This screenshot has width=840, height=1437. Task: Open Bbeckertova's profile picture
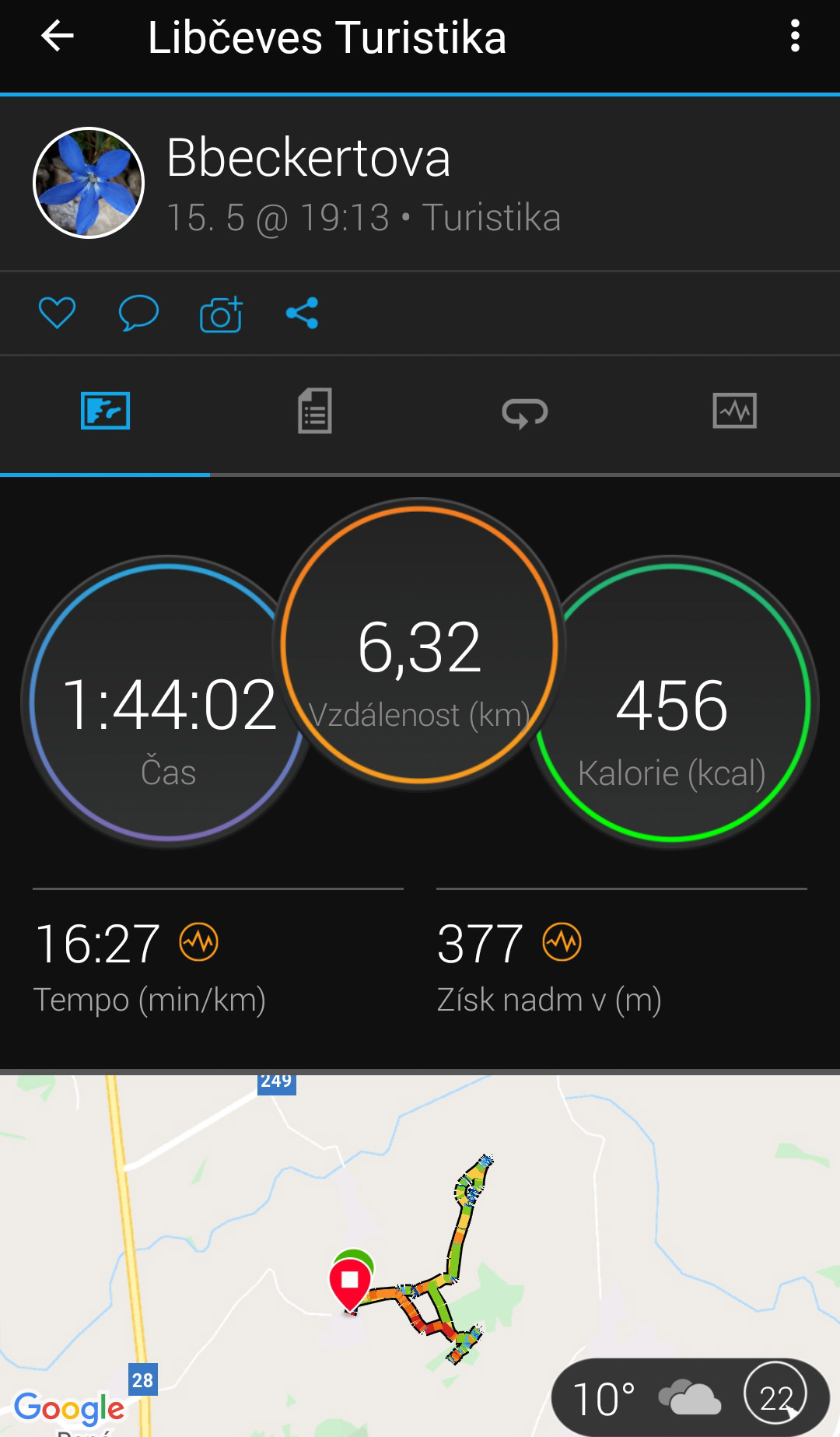tap(89, 183)
